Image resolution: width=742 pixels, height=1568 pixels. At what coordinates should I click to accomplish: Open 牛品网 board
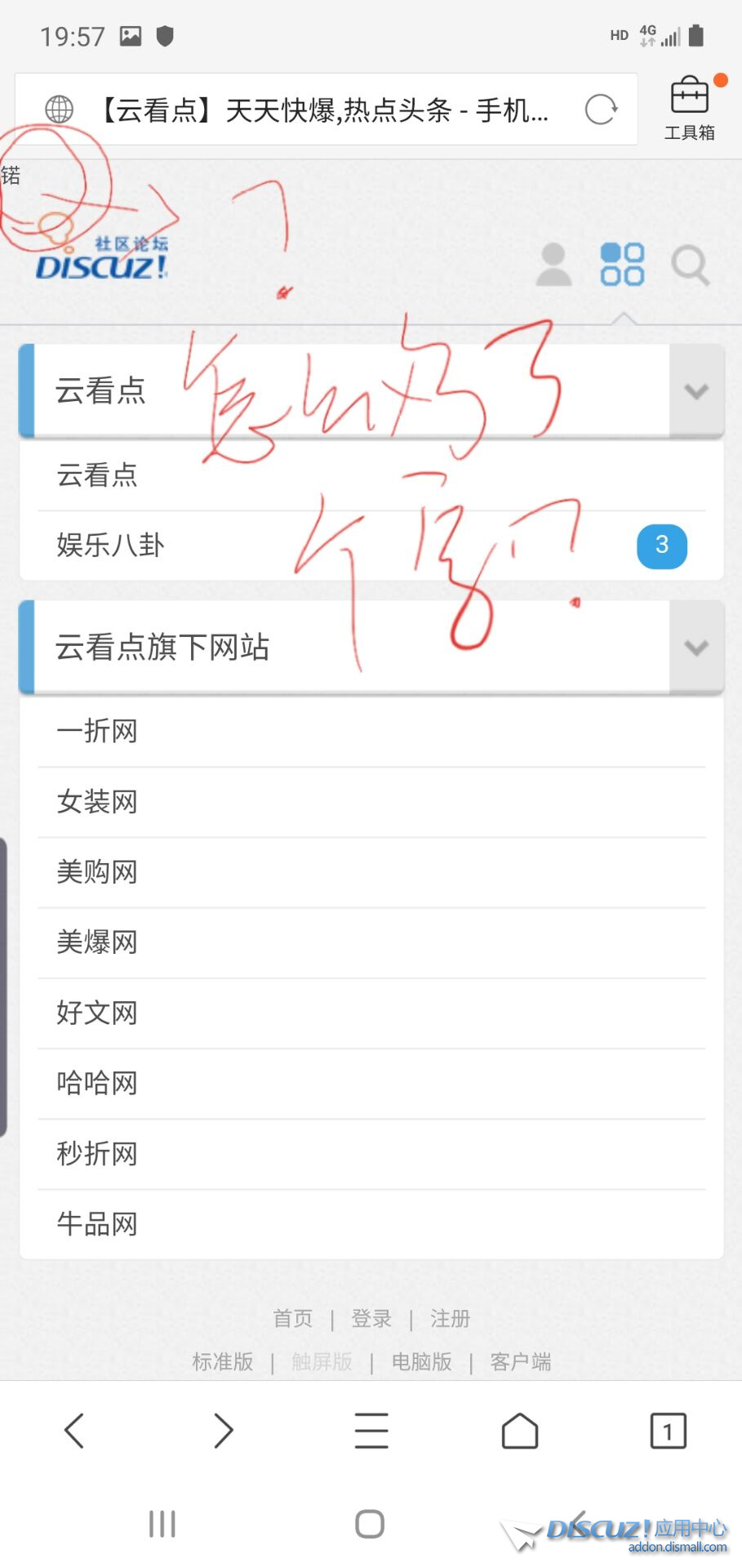point(97,1223)
